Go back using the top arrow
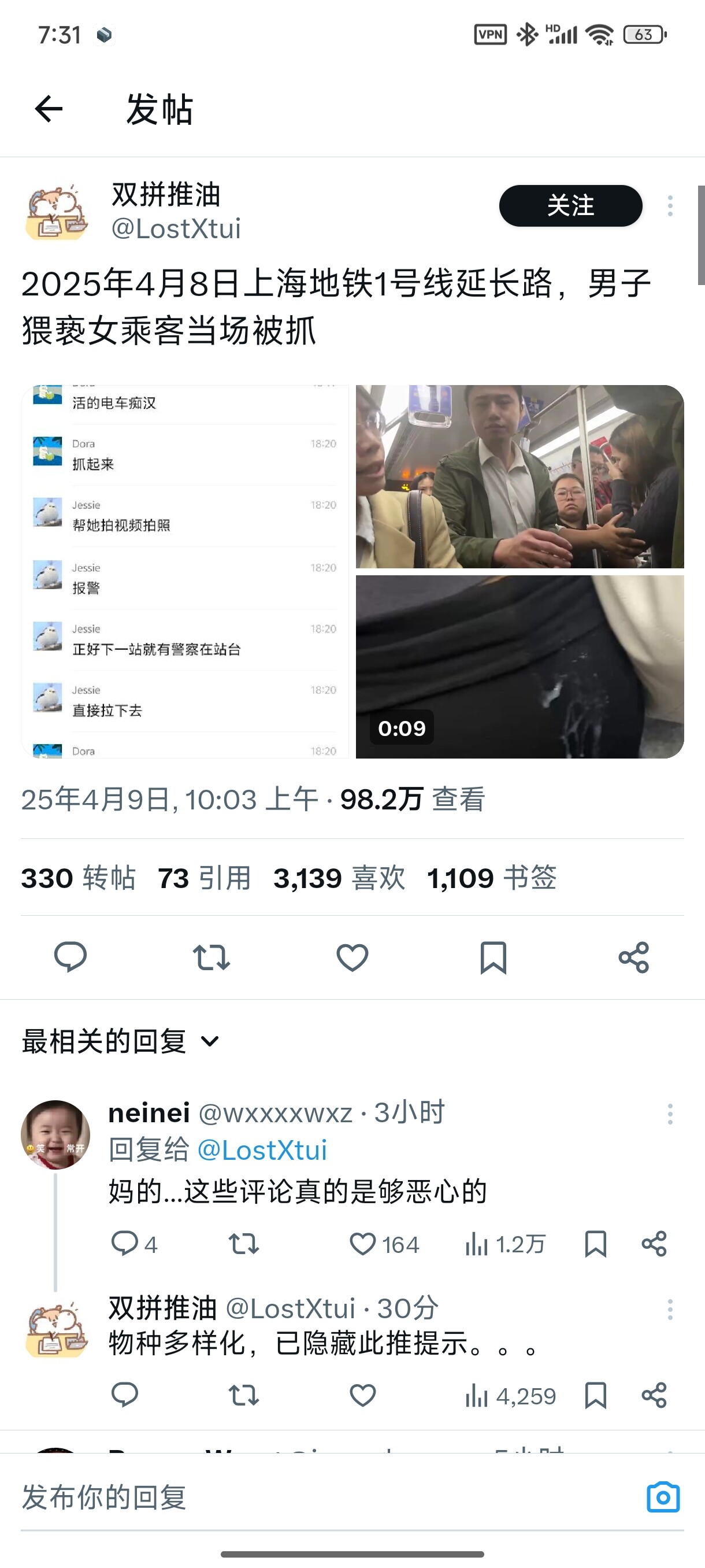This screenshot has height=1568, width=705. click(49, 110)
